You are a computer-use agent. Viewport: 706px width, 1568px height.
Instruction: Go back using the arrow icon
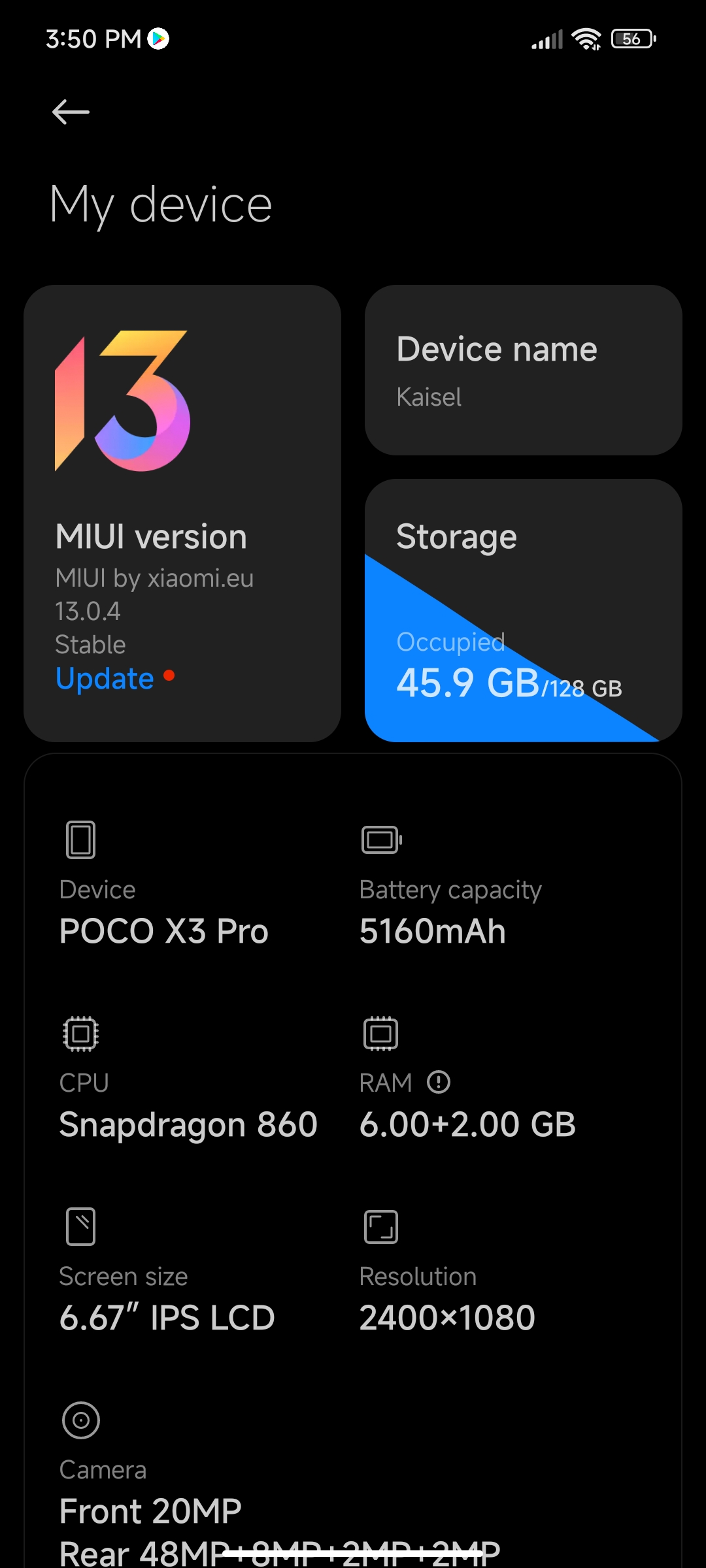71,112
